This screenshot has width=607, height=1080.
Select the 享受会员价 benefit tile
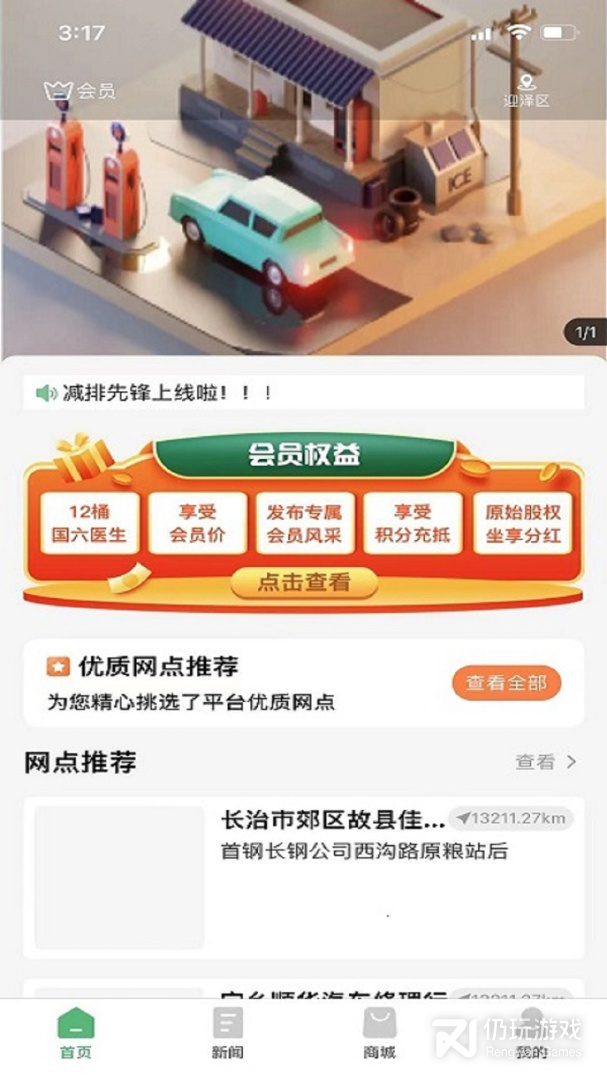click(197, 523)
